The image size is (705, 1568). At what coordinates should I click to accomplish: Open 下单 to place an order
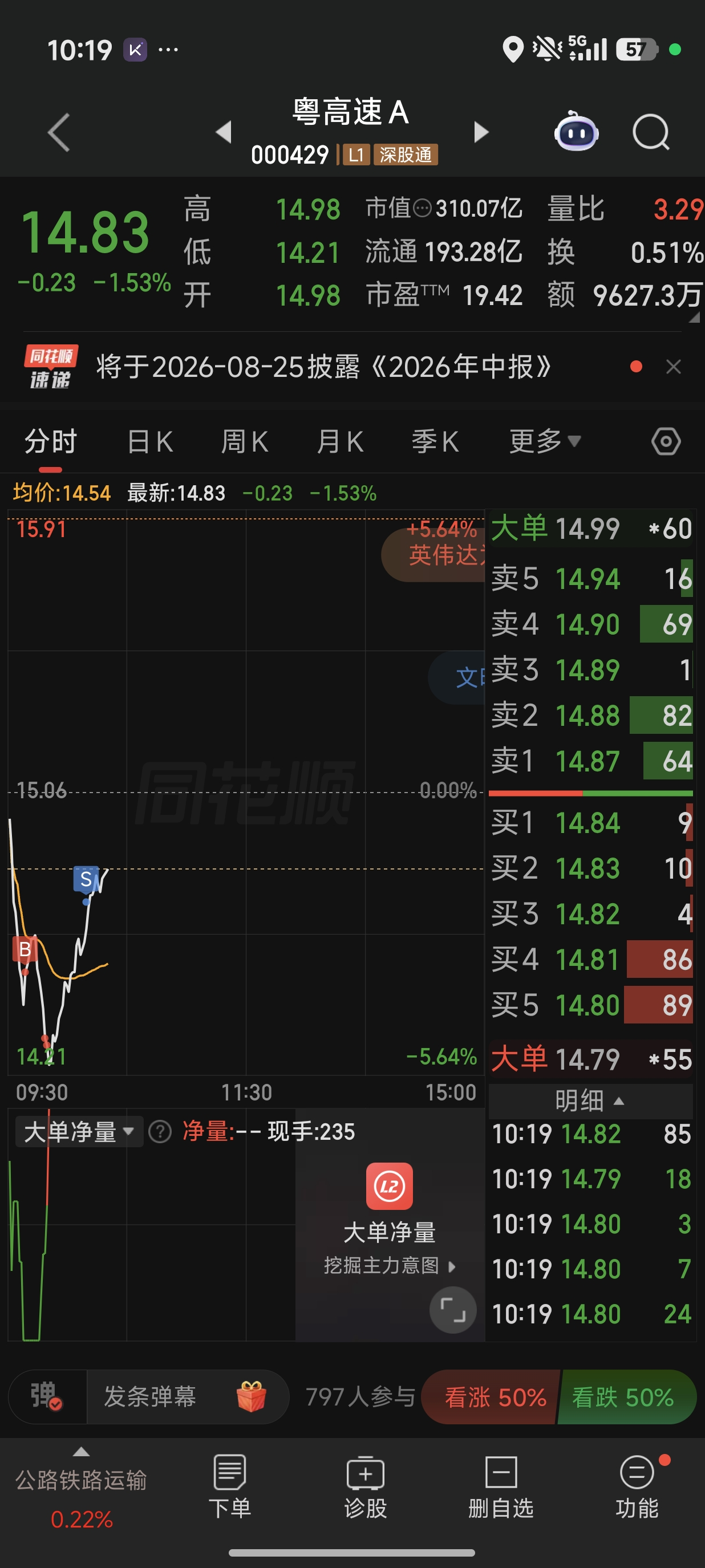(229, 1486)
